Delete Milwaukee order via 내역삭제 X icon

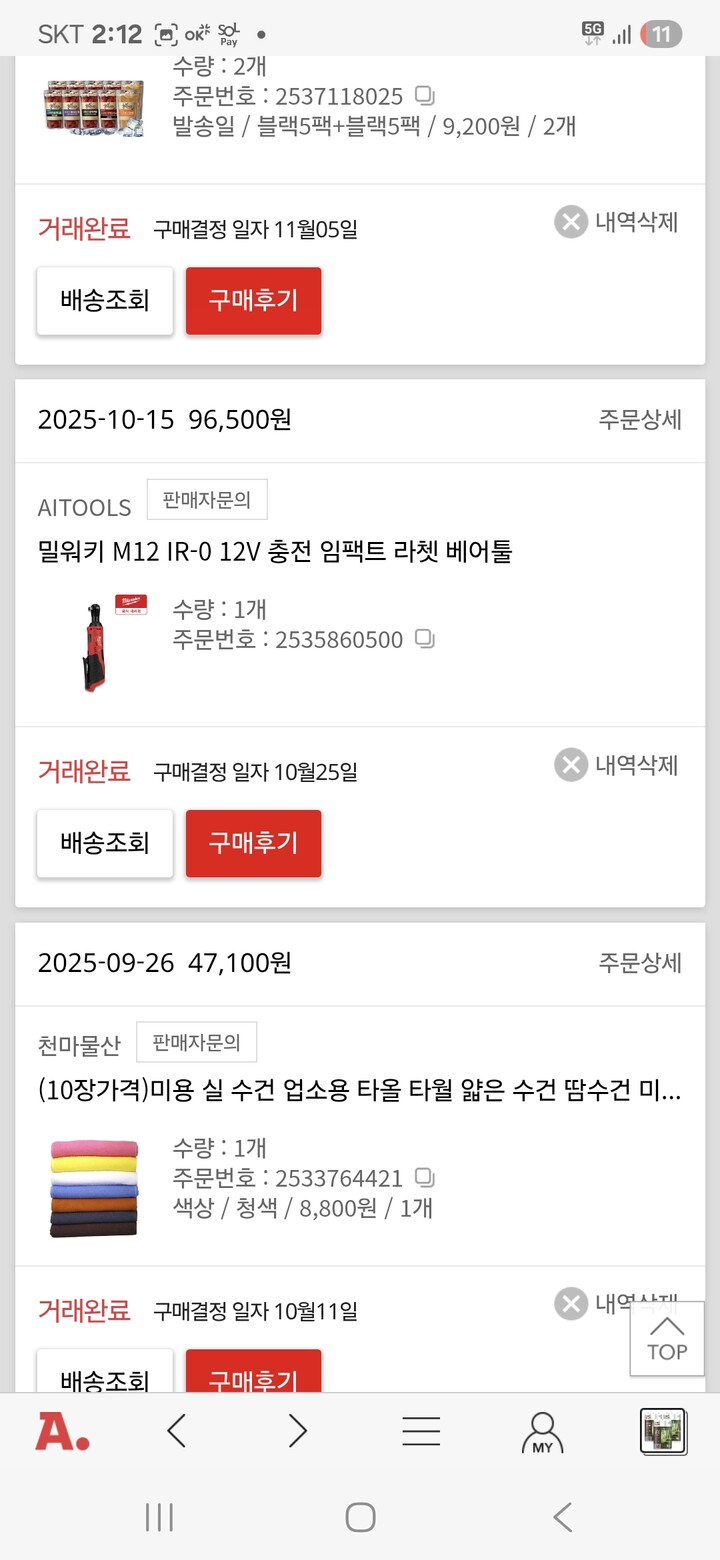tap(570, 765)
